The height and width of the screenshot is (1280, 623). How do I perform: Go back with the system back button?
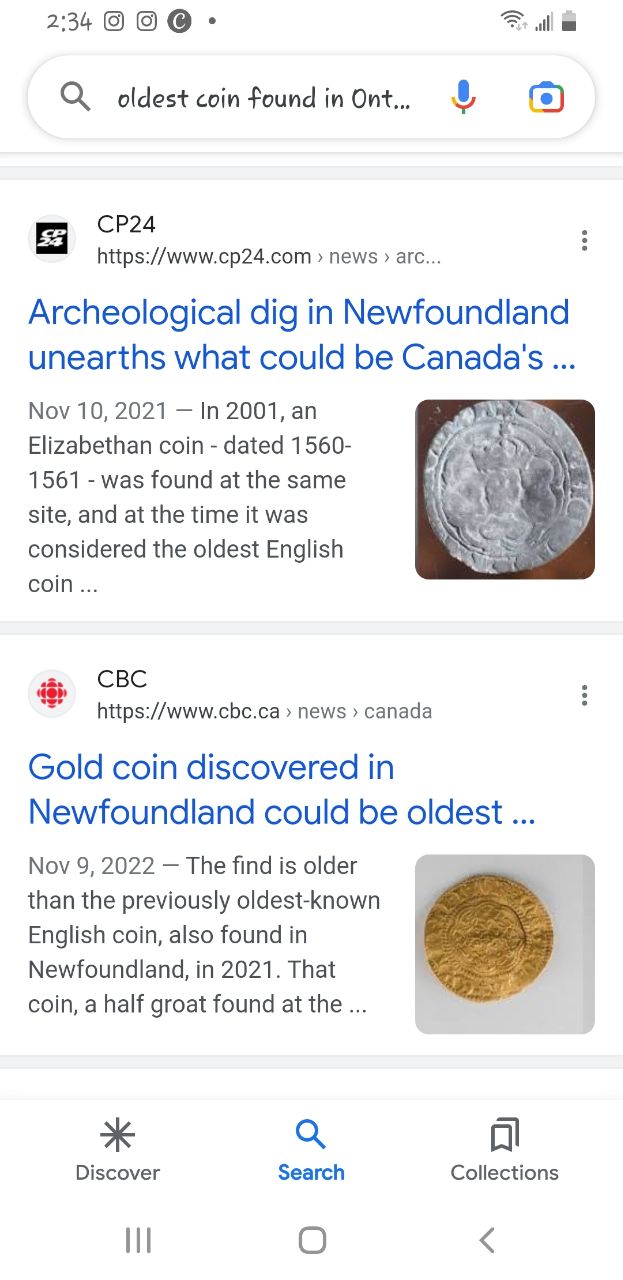[x=487, y=1240]
